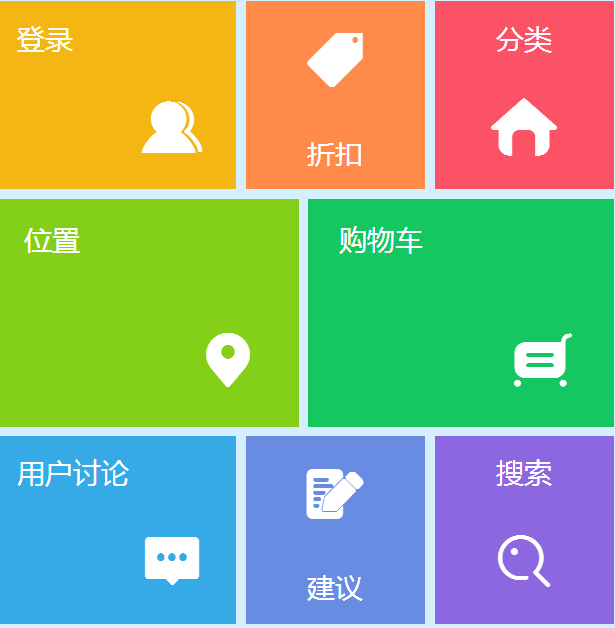Open the 用户讨论 user discussion tile
Viewport: 615px width, 628px height.
pos(118,530)
